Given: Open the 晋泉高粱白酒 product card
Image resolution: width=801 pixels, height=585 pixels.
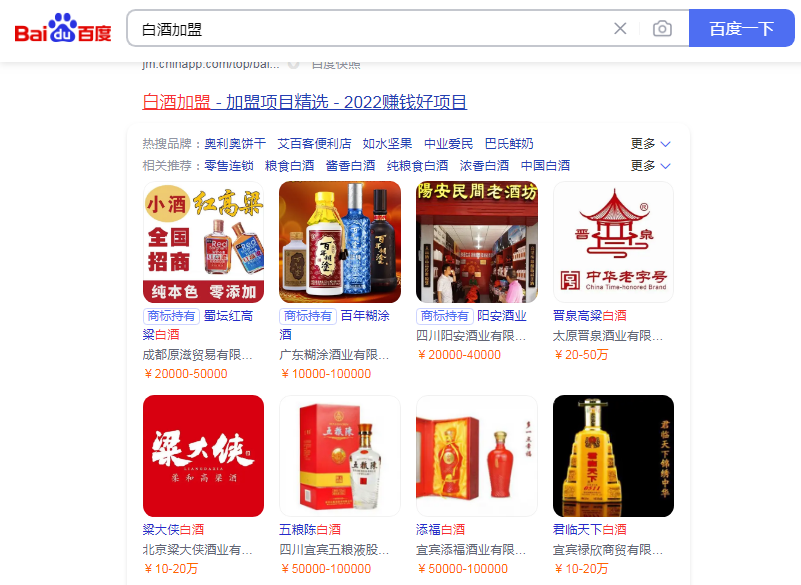Looking at the screenshot, I should point(613,242).
